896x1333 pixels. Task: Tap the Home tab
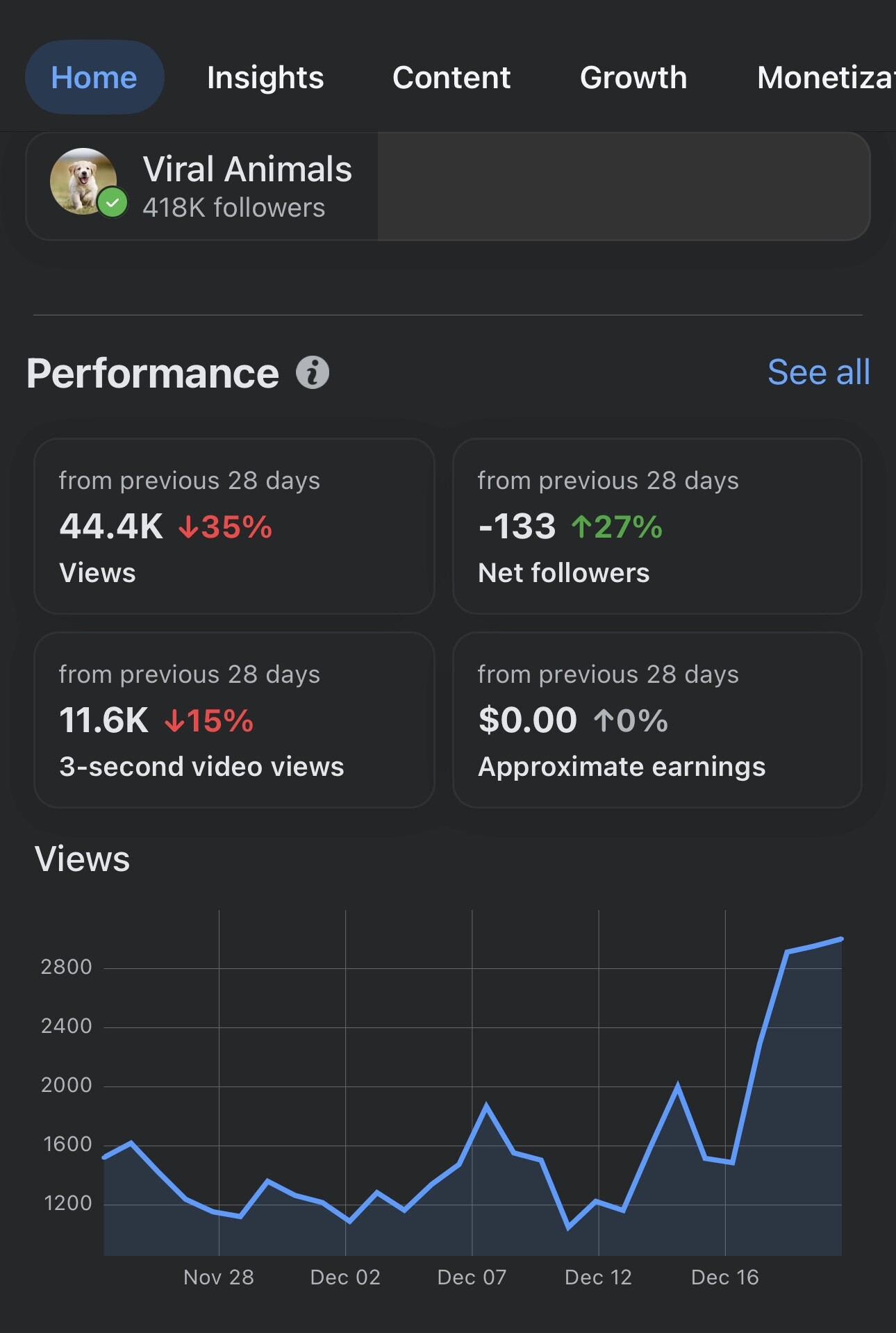click(94, 77)
